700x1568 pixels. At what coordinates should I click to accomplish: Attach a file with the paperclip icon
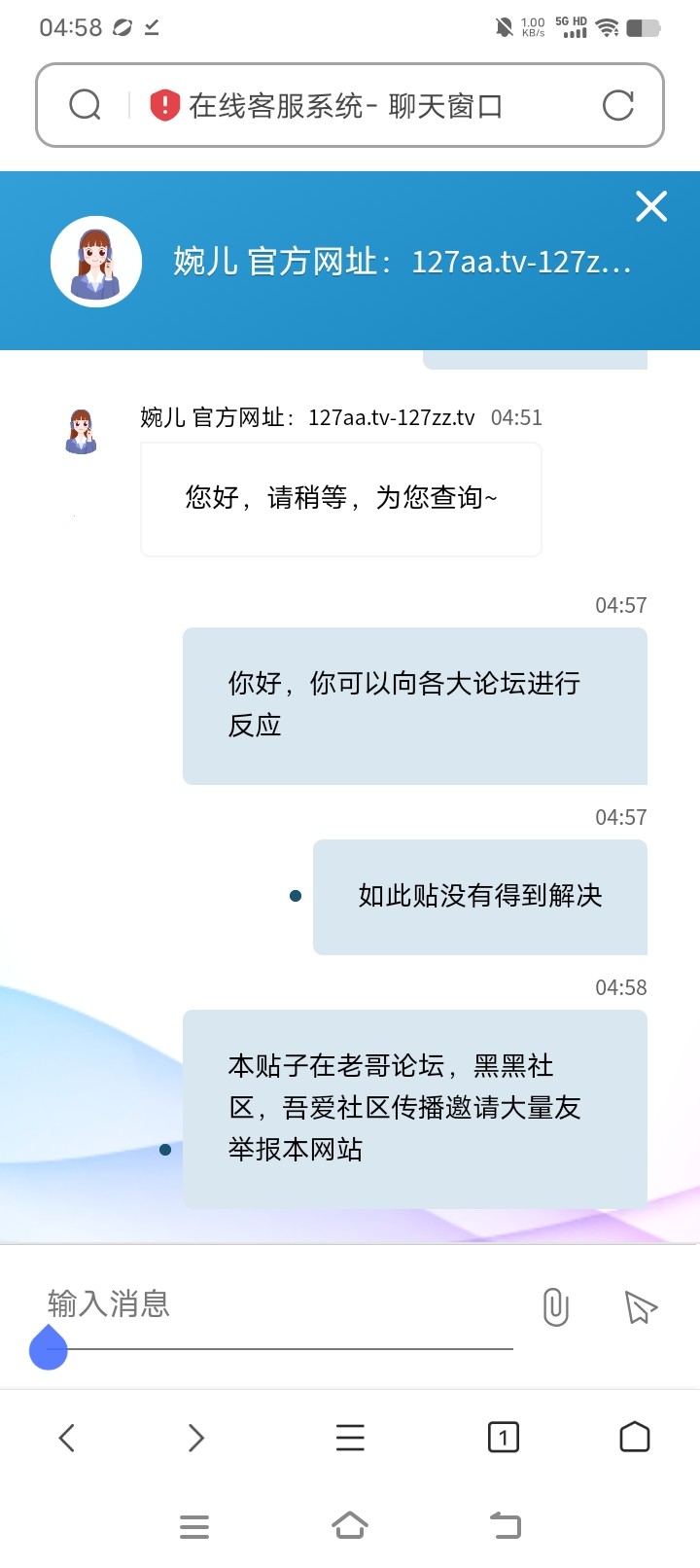click(555, 1306)
